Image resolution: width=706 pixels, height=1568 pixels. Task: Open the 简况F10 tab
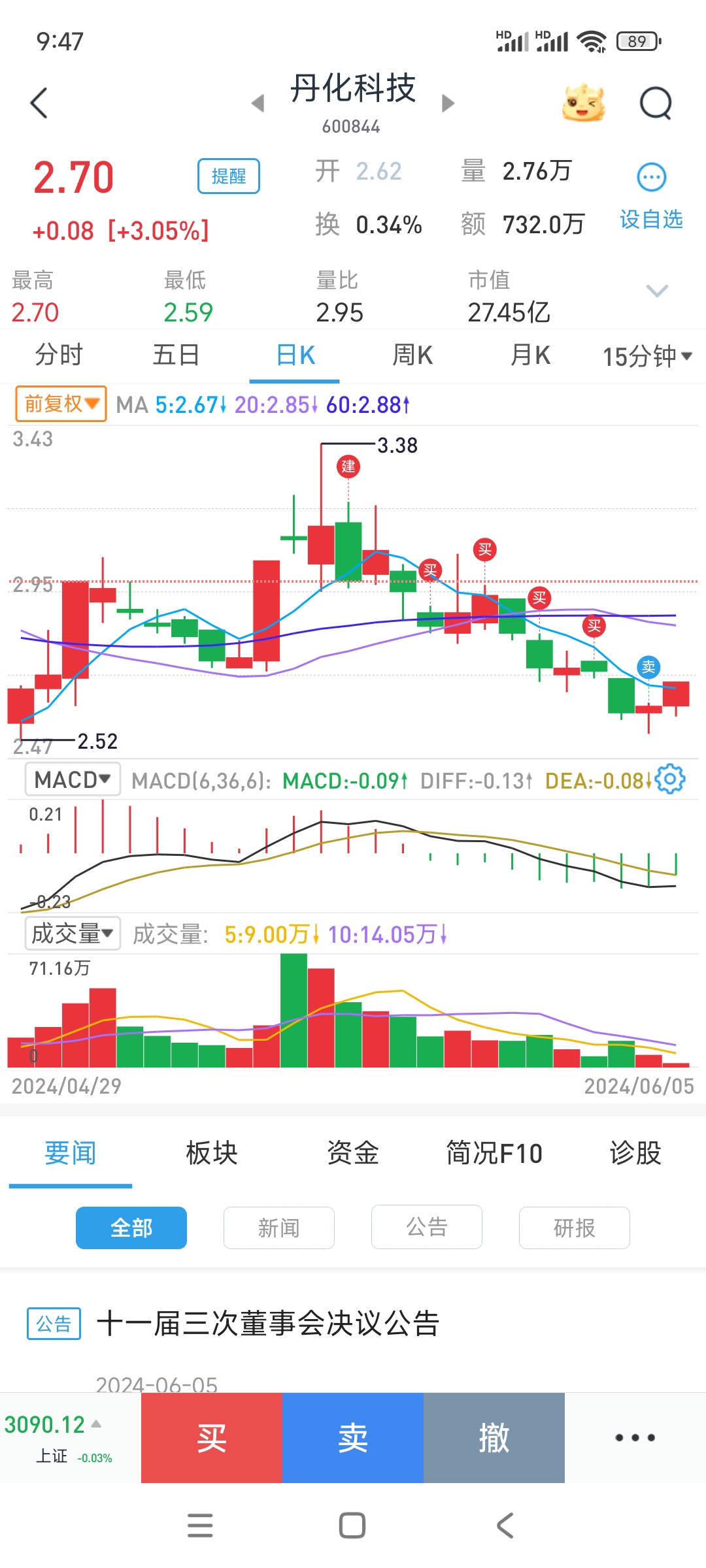pyautogui.click(x=494, y=1153)
